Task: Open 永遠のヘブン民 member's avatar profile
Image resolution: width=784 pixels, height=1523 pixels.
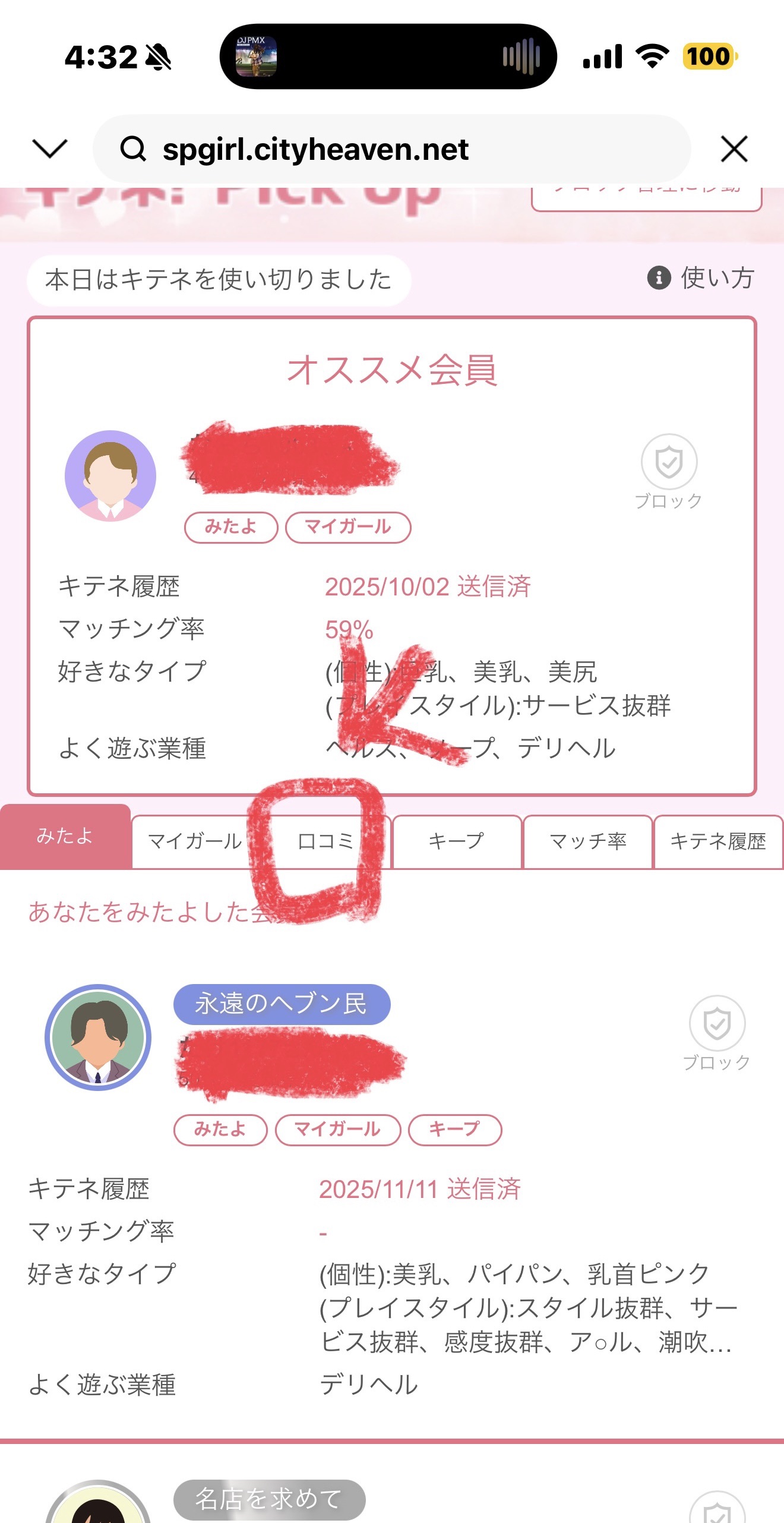Action: [98, 1037]
